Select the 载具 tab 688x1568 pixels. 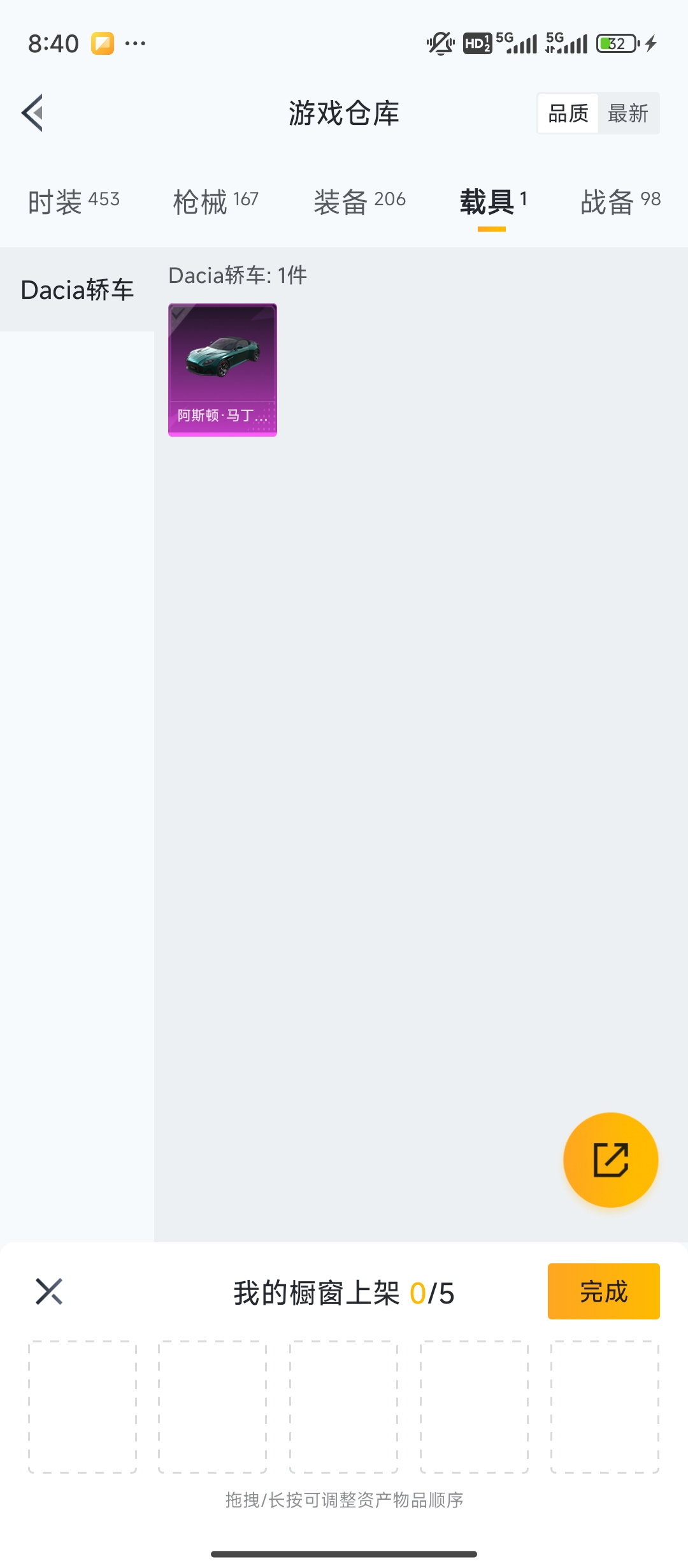493,201
